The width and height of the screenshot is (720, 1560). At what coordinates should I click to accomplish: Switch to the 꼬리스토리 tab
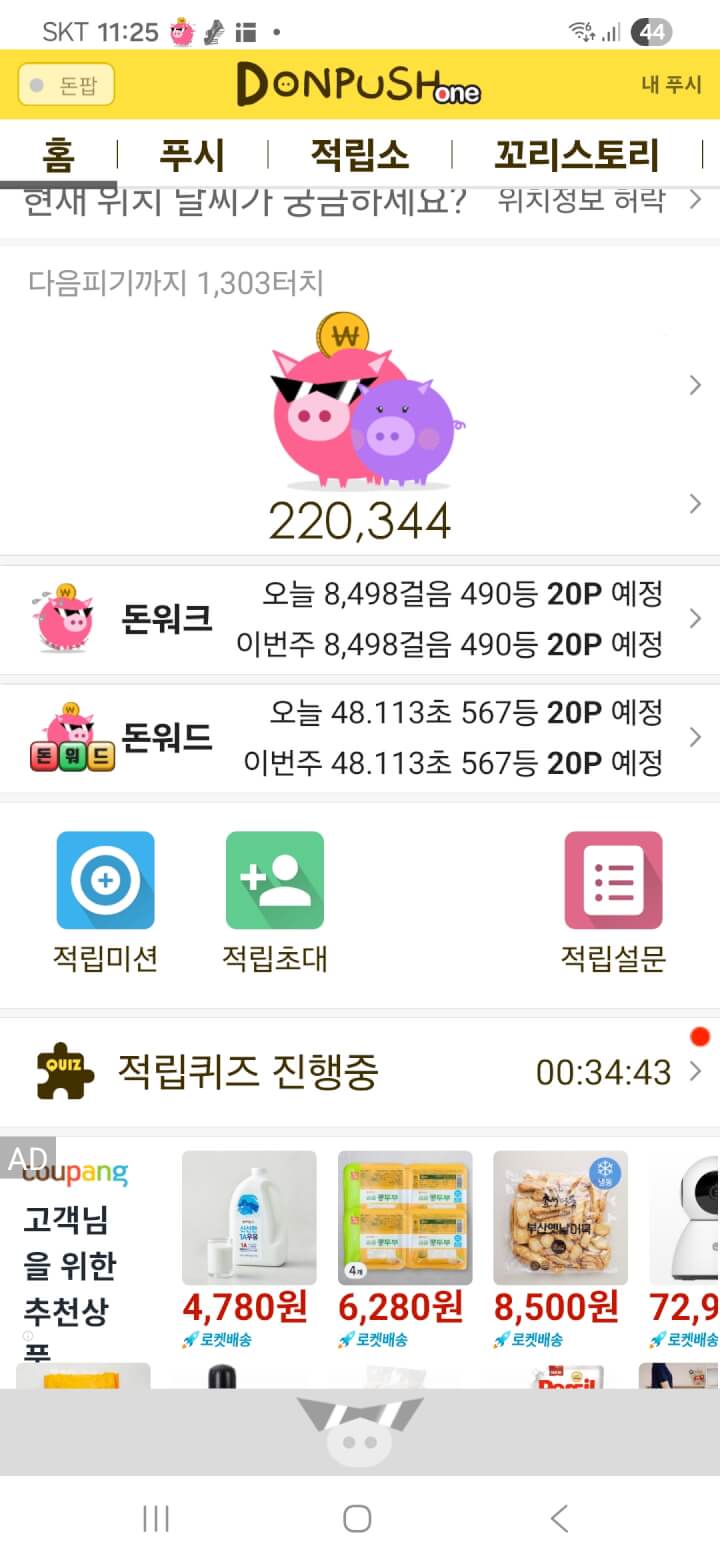[x=577, y=155]
